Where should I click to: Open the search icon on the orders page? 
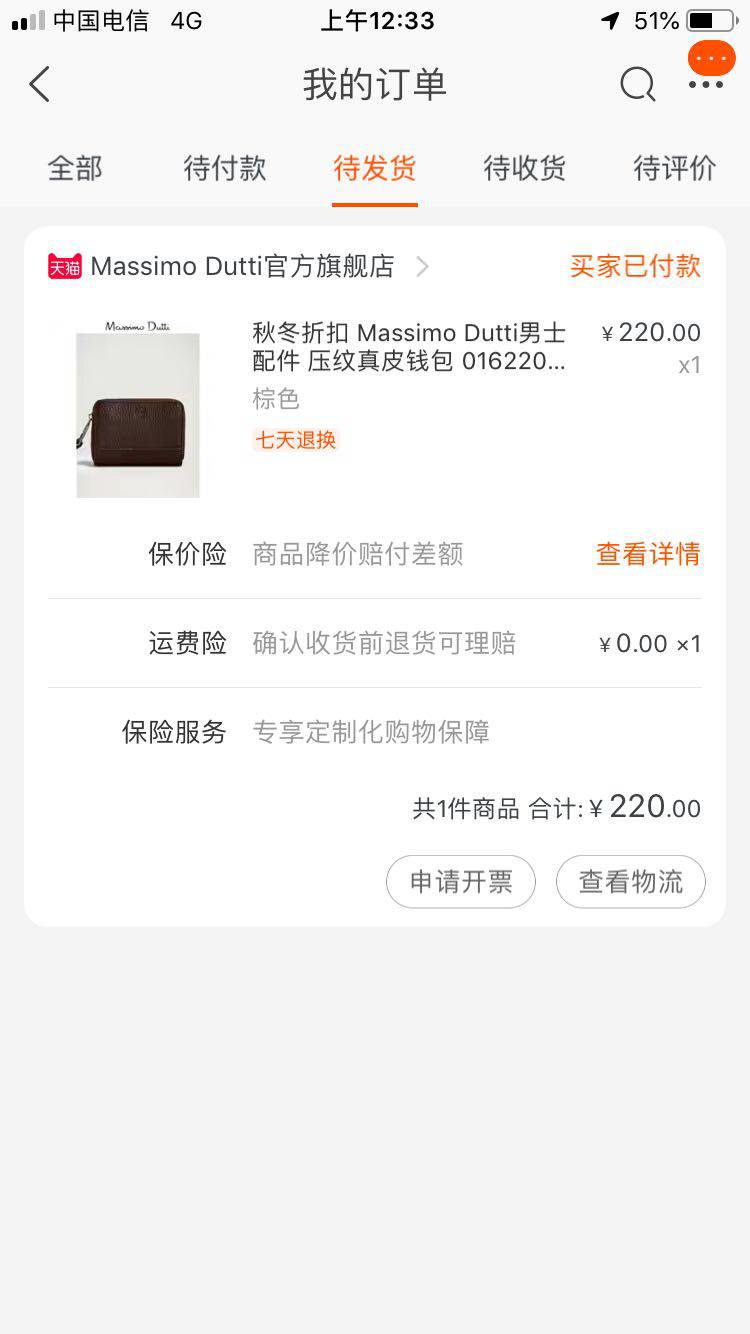pos(637,85)
